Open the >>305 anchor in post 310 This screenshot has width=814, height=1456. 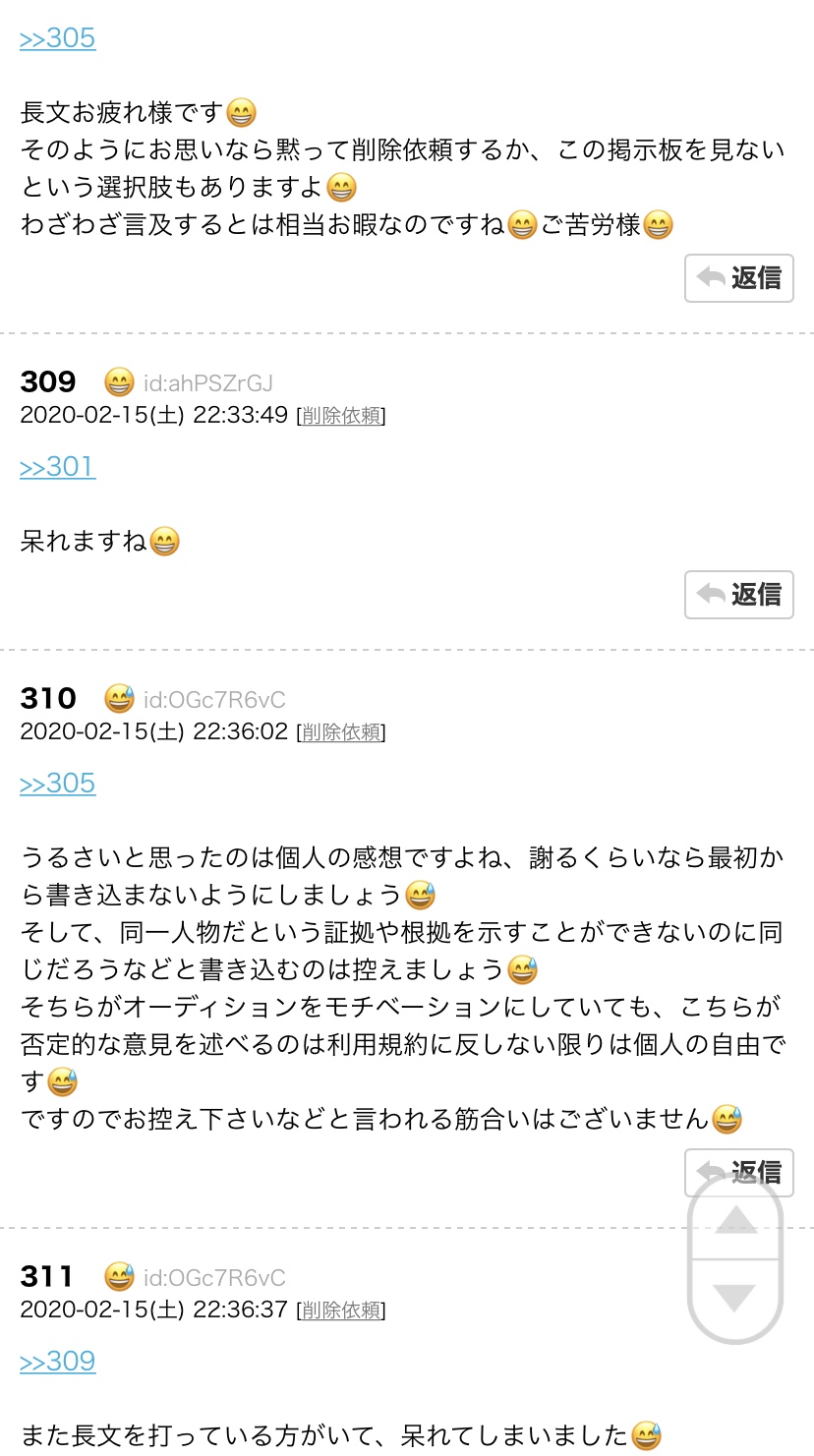click(x=57, y=784)
